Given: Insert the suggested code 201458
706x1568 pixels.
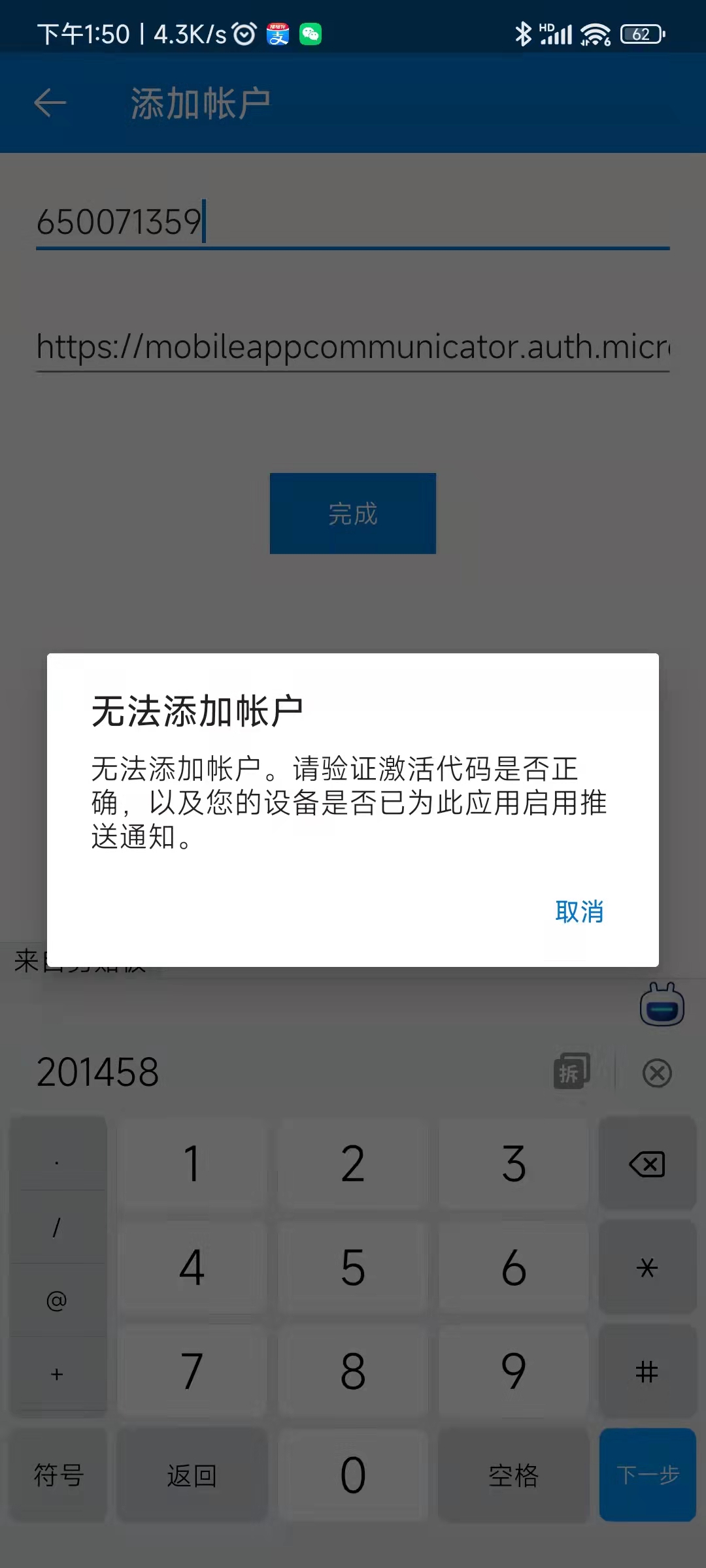Looking at the screenshot, I should click(x=98, y=1073).
